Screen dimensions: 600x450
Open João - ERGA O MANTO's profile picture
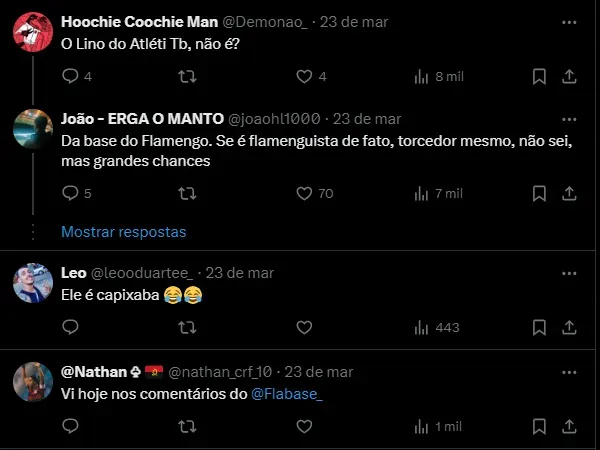click(x=33, y=128)
